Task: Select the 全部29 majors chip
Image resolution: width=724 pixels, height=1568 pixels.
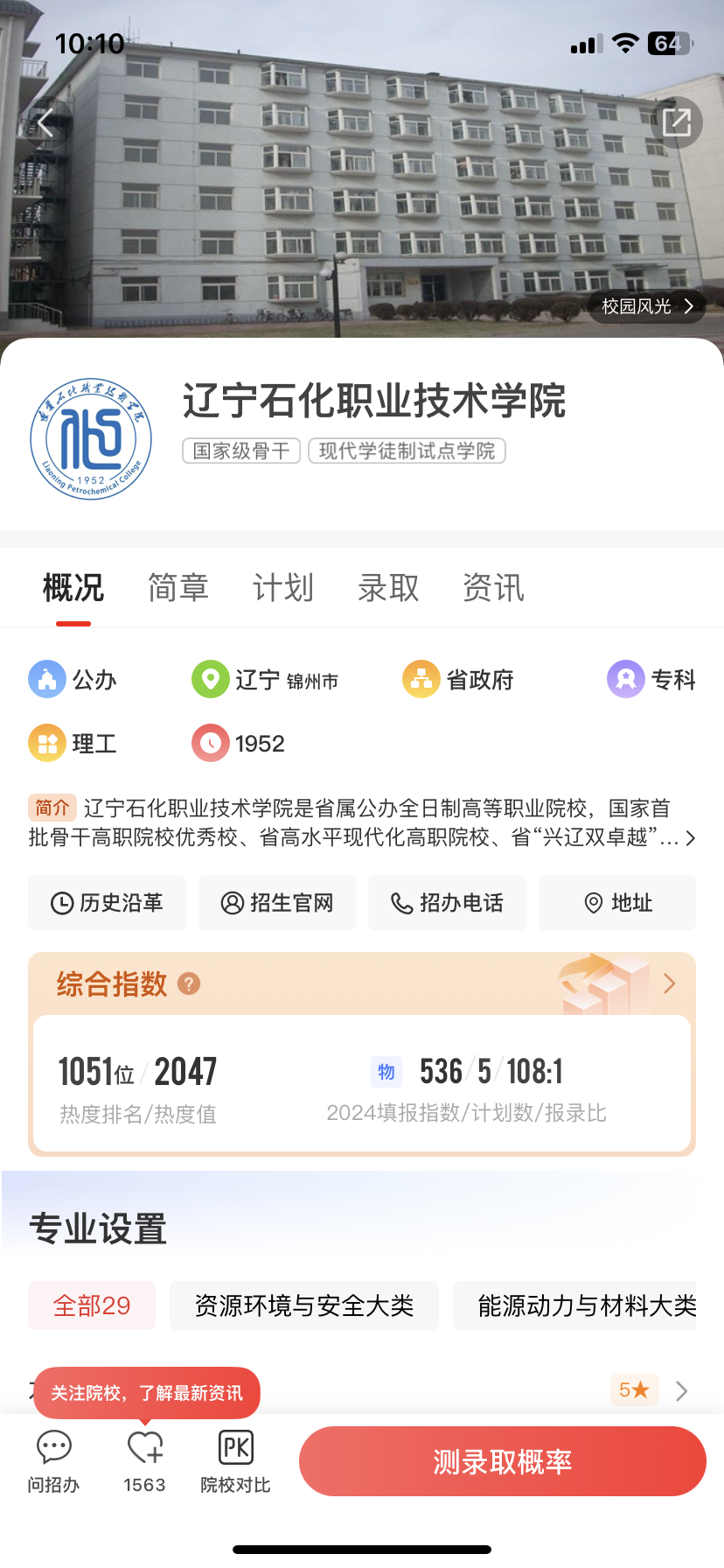Action: coord(92,1305)
